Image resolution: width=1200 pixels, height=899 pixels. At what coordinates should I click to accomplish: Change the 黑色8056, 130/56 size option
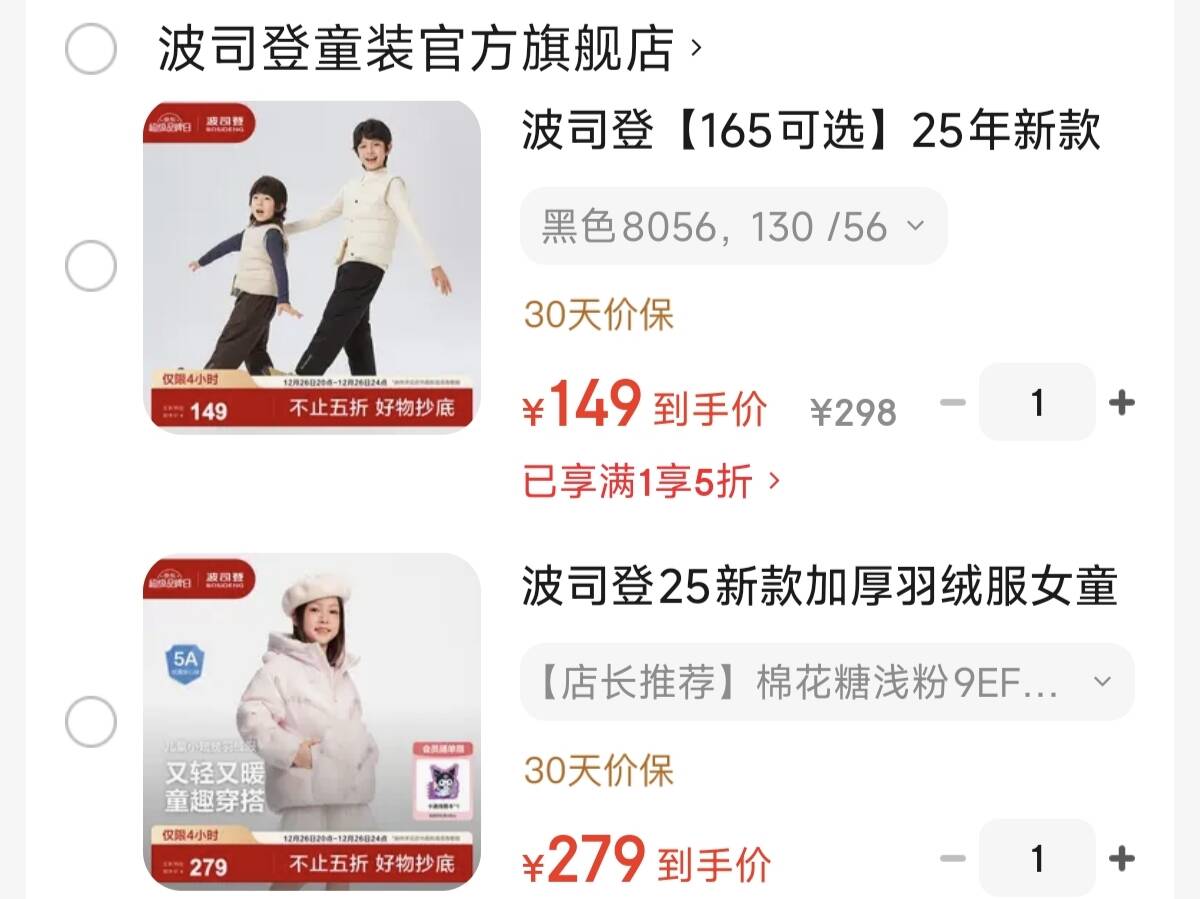click(733, 227)
